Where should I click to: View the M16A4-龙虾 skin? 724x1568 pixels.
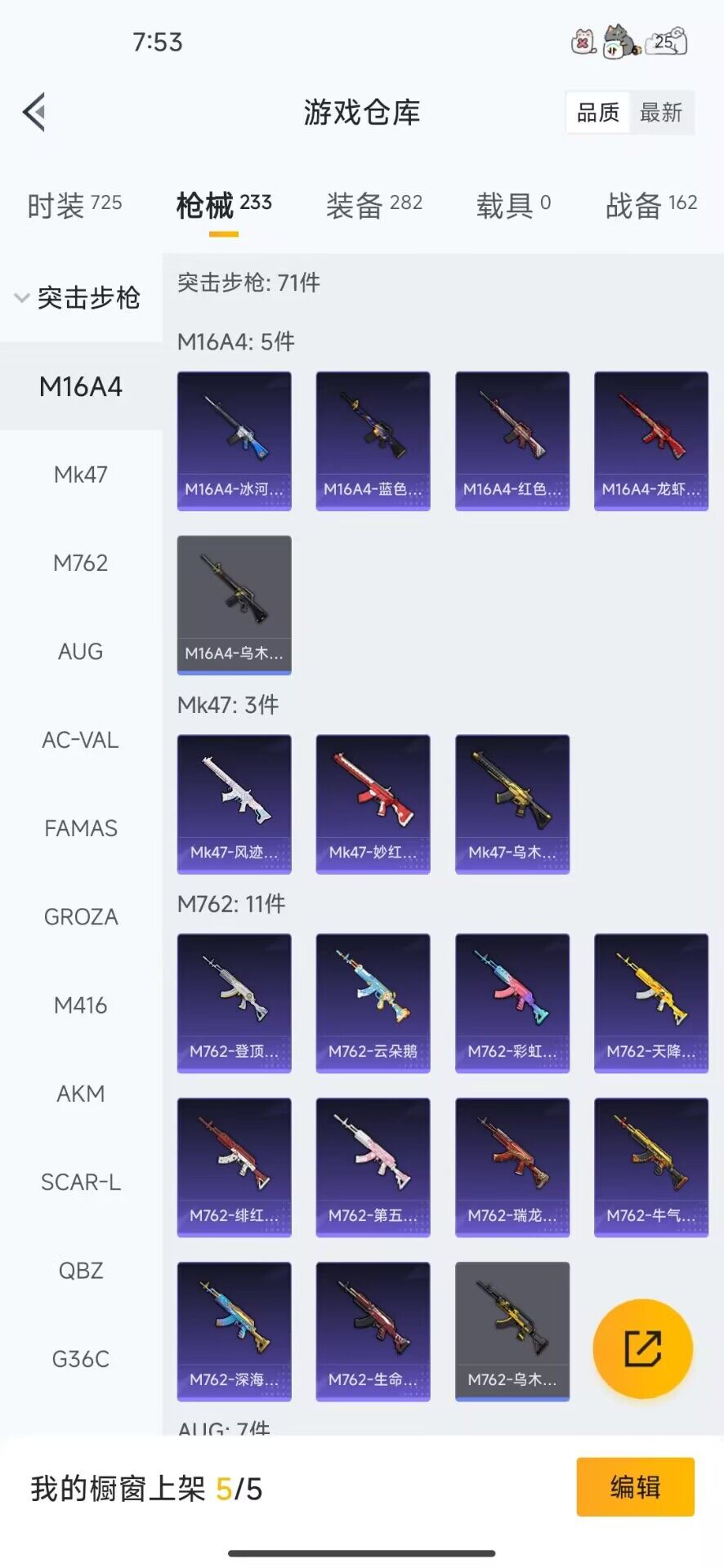[651, 441]
